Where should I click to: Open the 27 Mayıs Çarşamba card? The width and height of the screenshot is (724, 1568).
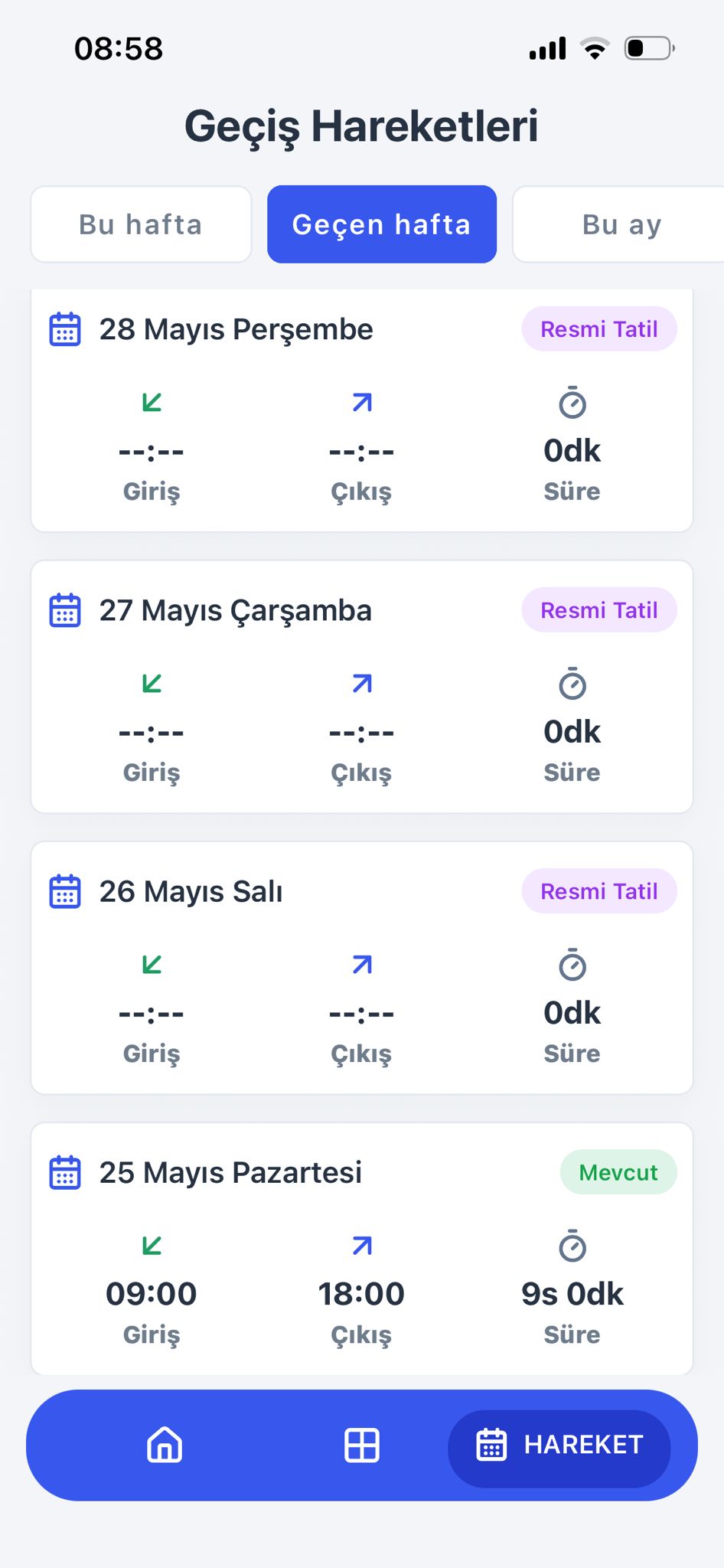click(362, 687)
